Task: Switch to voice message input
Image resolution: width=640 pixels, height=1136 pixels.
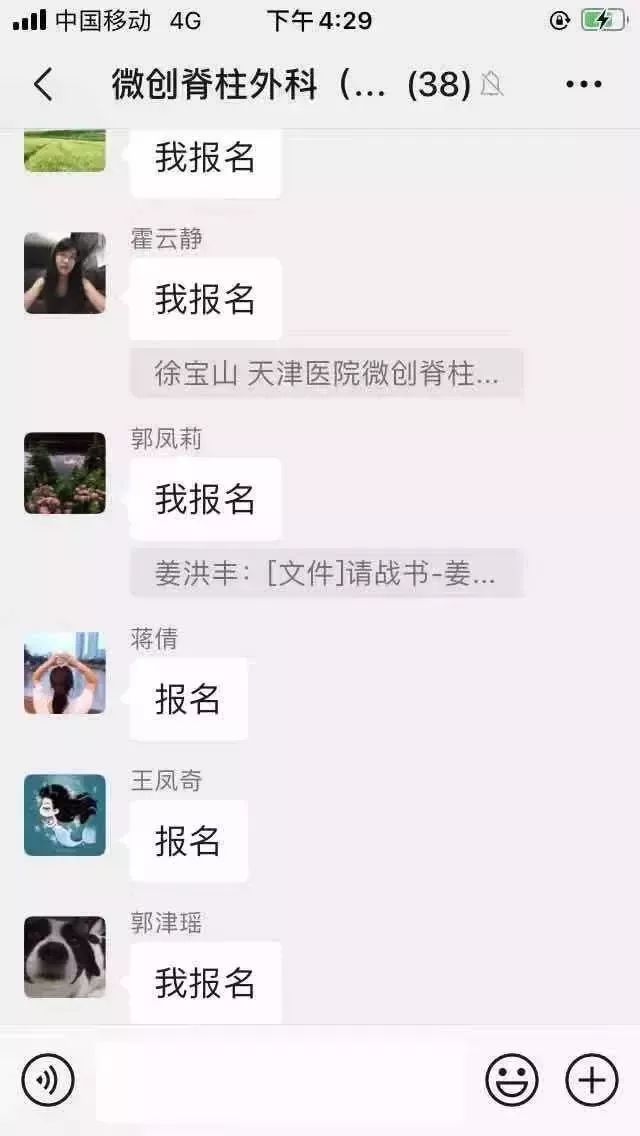Action: (48, 1080)
